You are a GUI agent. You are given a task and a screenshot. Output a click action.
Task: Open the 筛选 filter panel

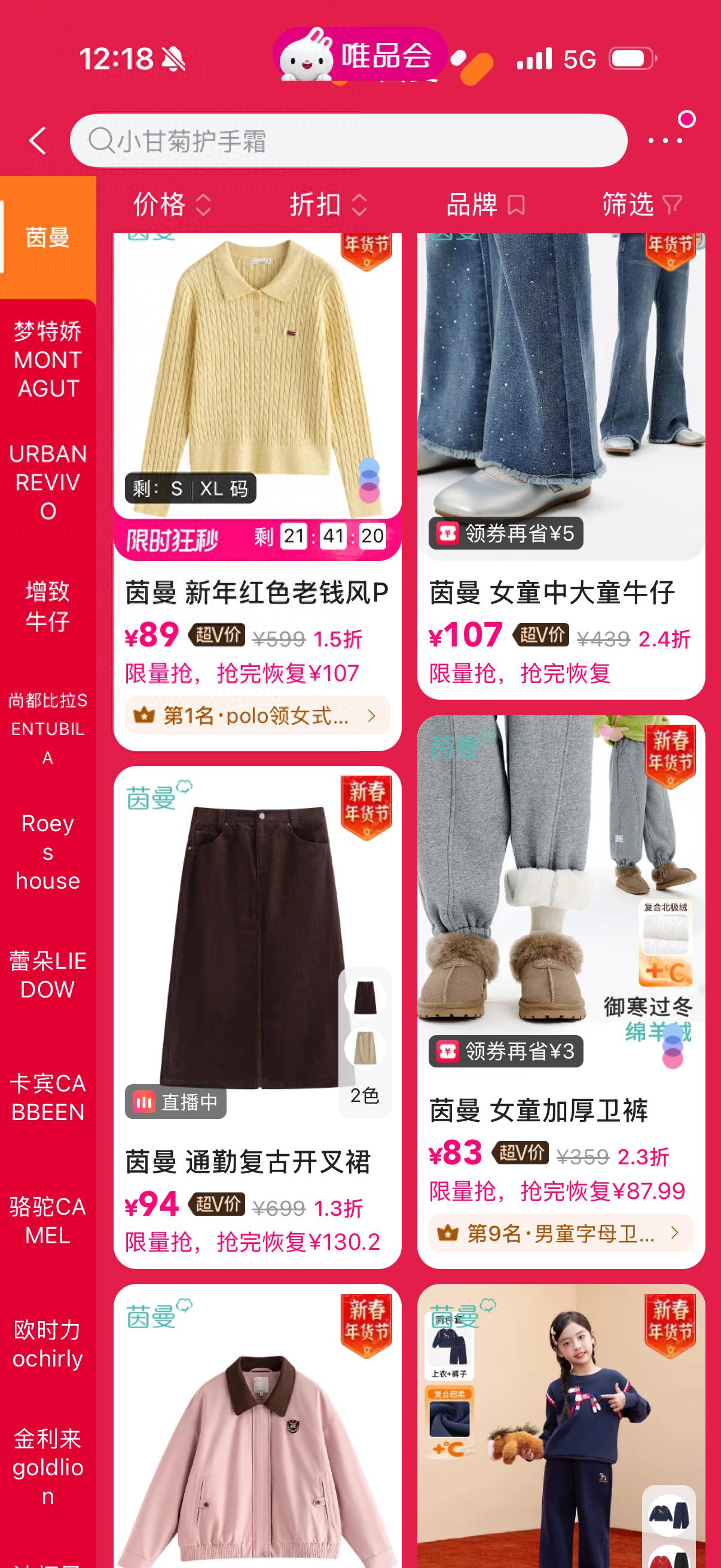pos(641,205)
